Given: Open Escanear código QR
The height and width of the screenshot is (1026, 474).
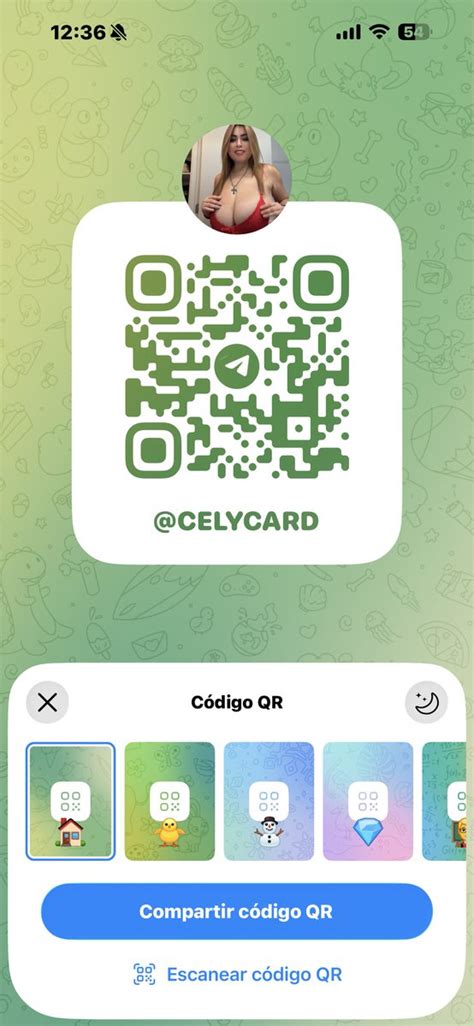Looking at the screenshot, I should click(x=237, y=974).
